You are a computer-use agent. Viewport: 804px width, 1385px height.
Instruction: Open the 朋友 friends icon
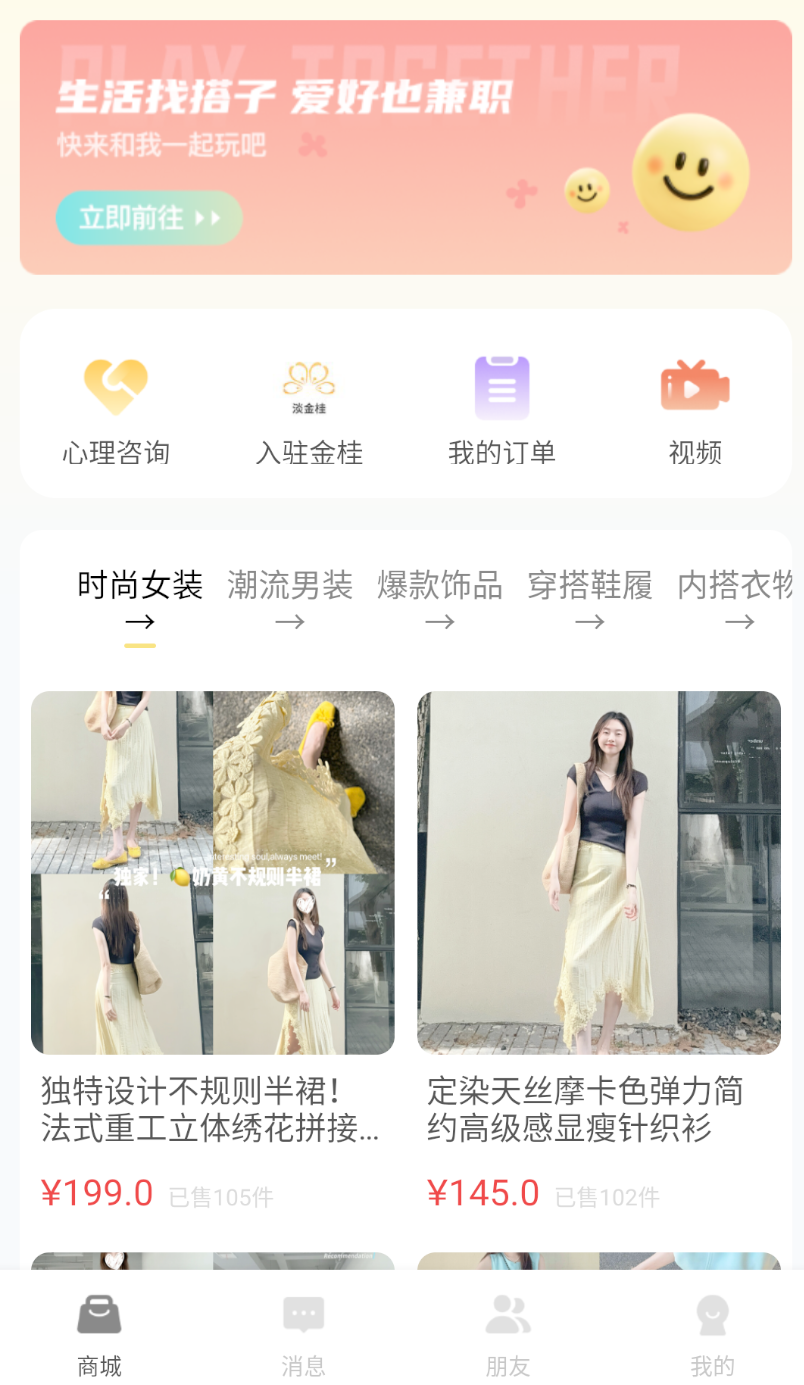tap(508, 1312)
